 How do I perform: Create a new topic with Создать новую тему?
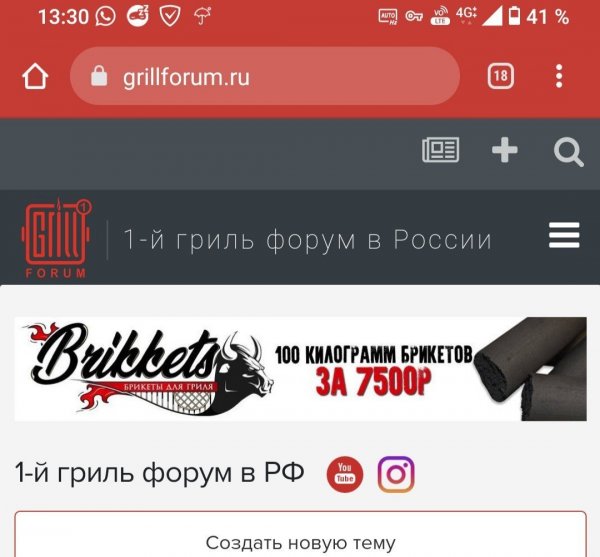pyautogui.click(x=300, y=541)
